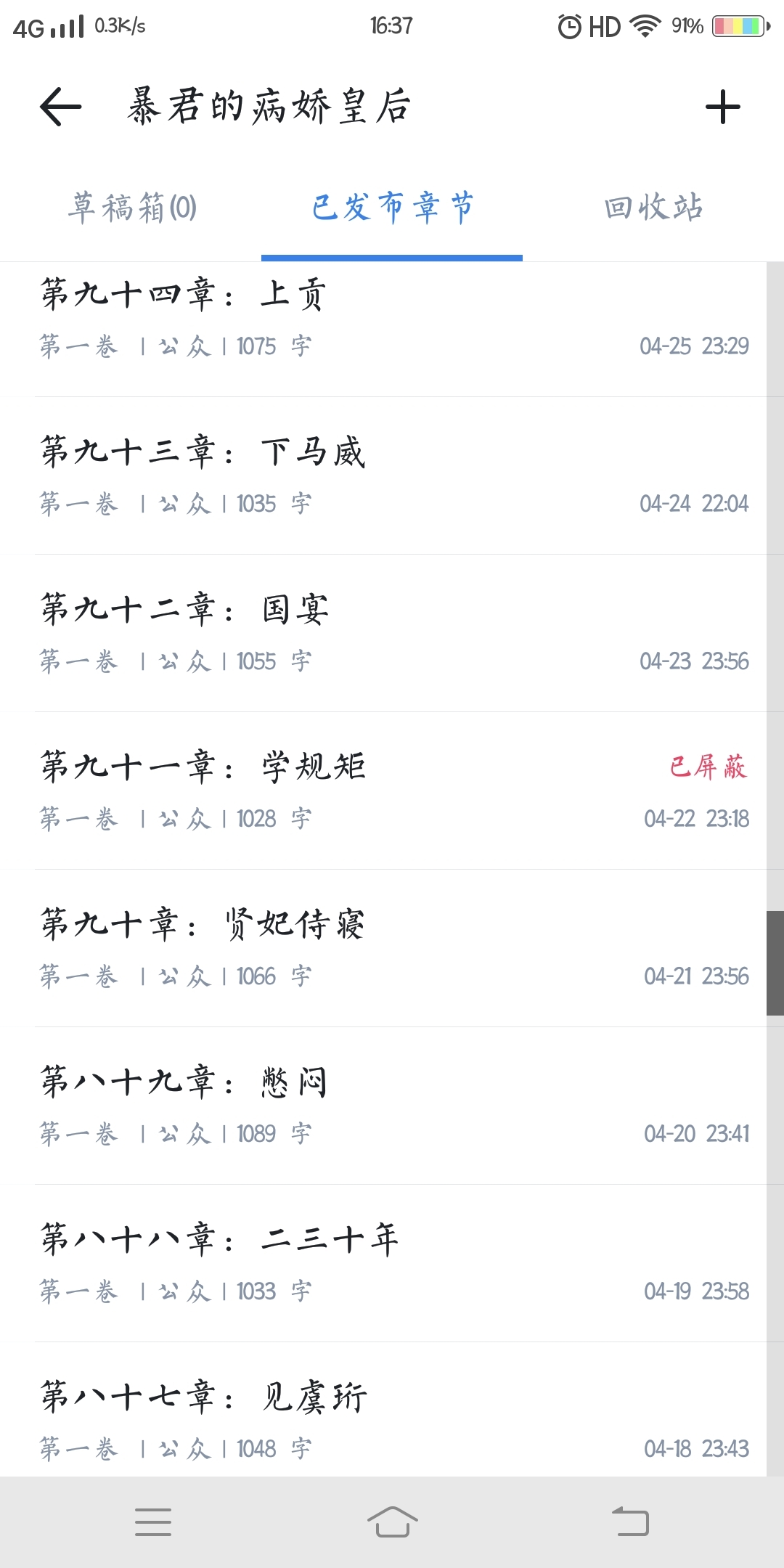Select the 已发布章节 tab

click(392, 208)
